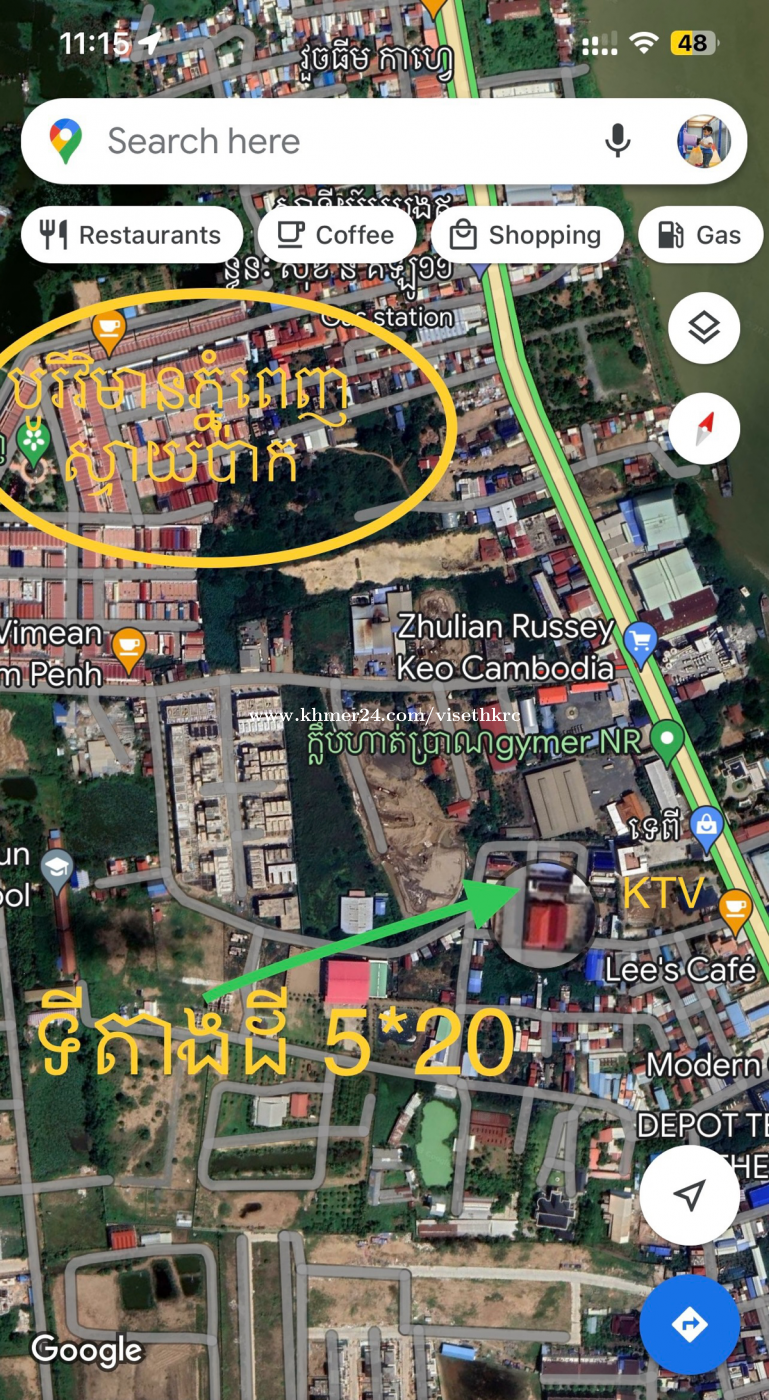Start voice search with the microphone
Screen dimensions: 769x1400
(618, 141)
